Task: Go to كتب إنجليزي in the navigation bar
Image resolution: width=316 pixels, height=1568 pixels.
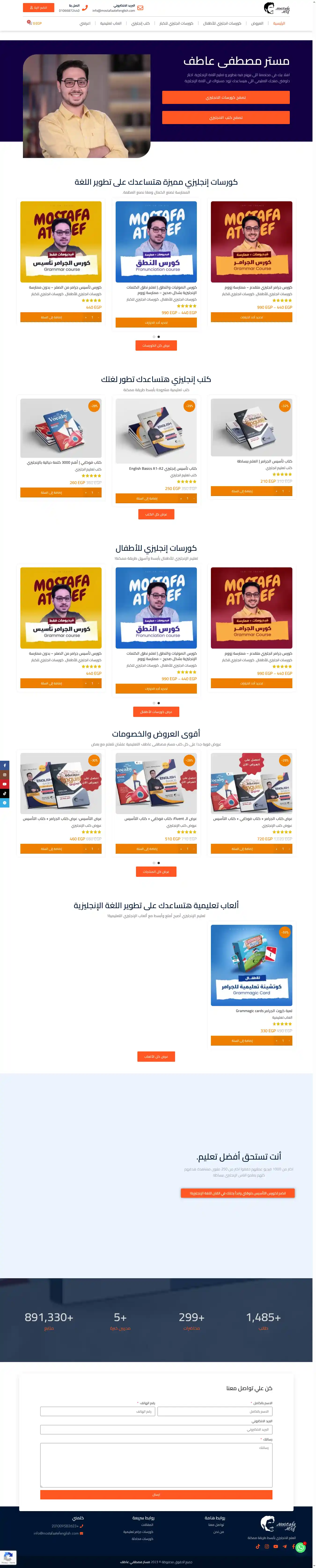Action: click(141, 23)
